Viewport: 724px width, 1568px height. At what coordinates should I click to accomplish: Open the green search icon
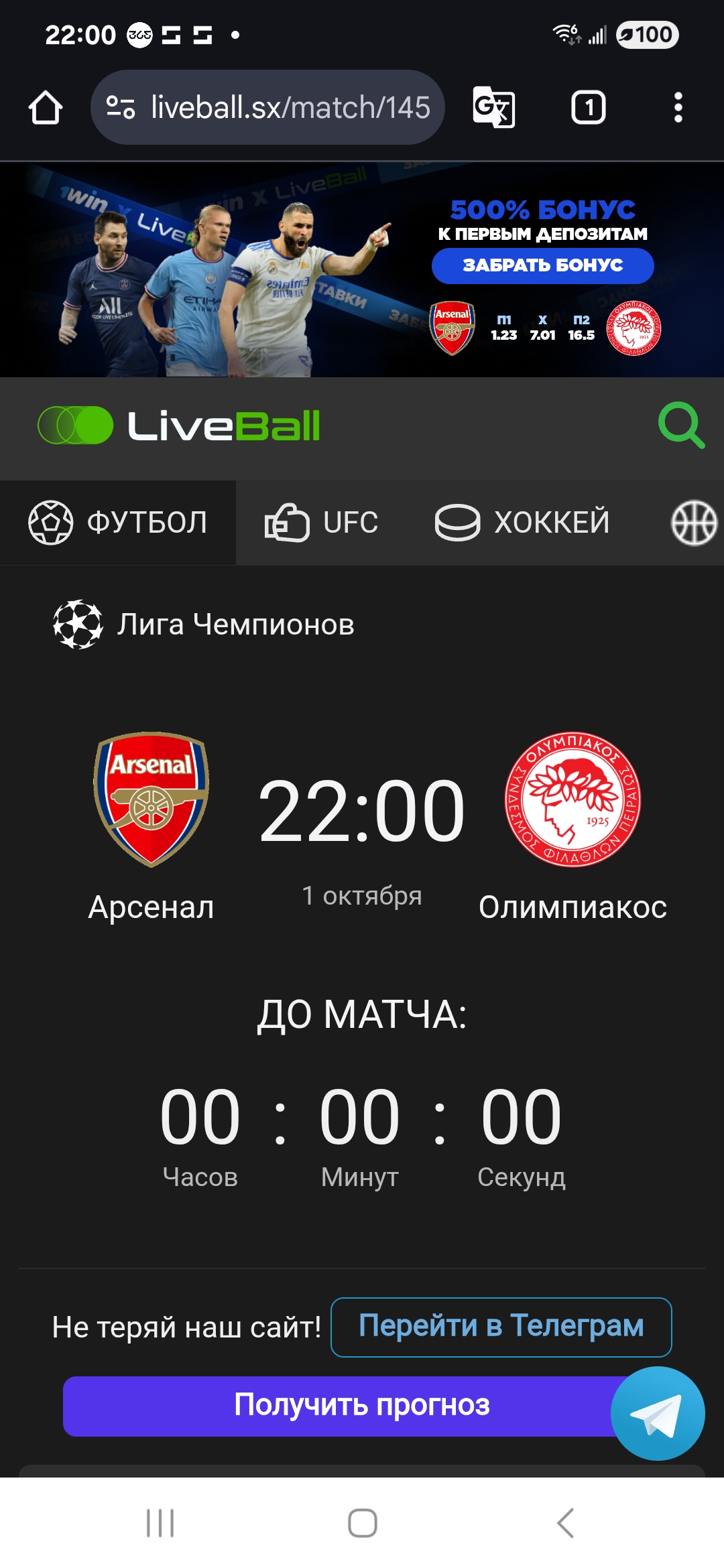point(681,426)
